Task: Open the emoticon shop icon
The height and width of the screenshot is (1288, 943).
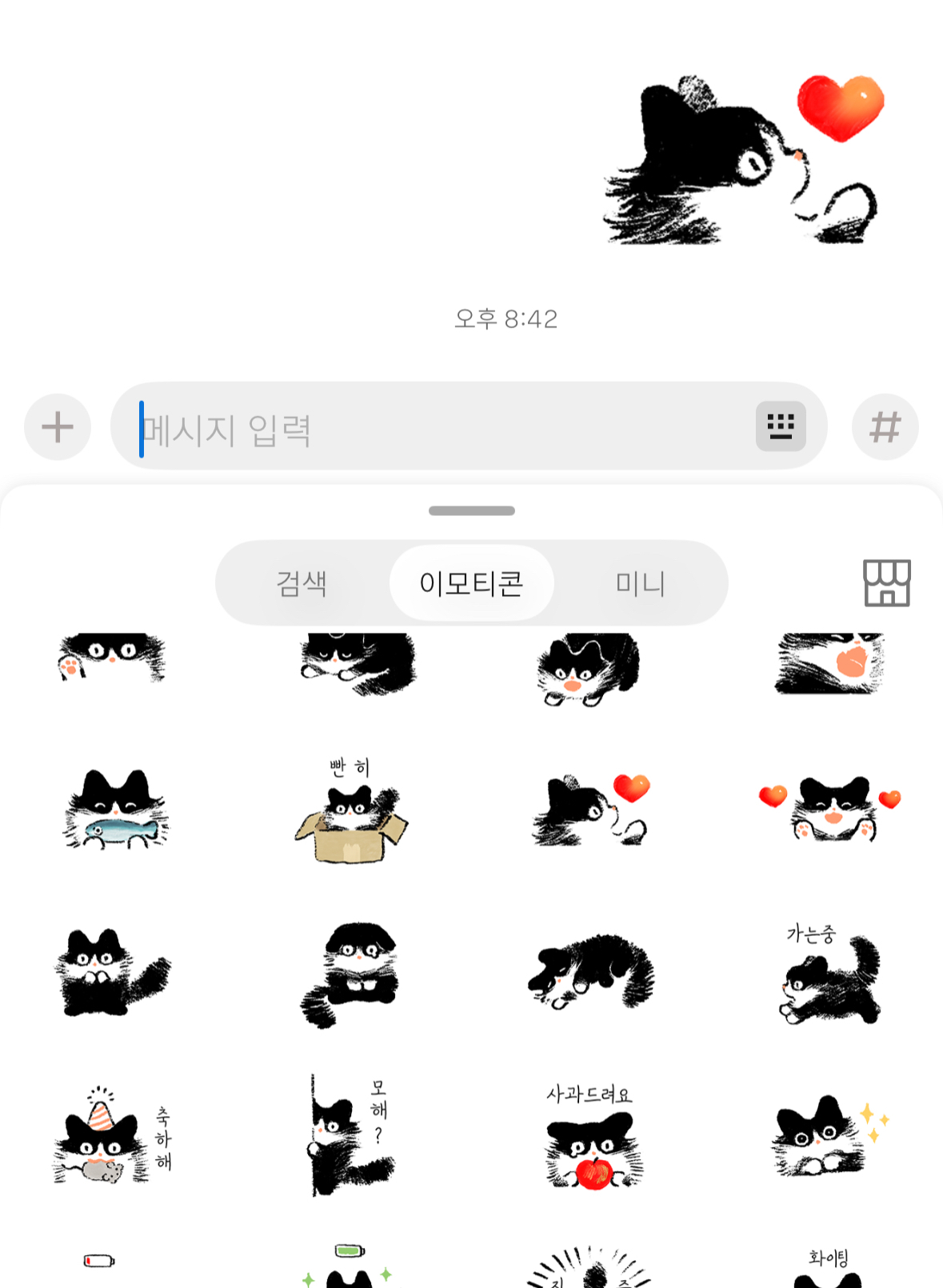Action: click(x=886, y=582)
